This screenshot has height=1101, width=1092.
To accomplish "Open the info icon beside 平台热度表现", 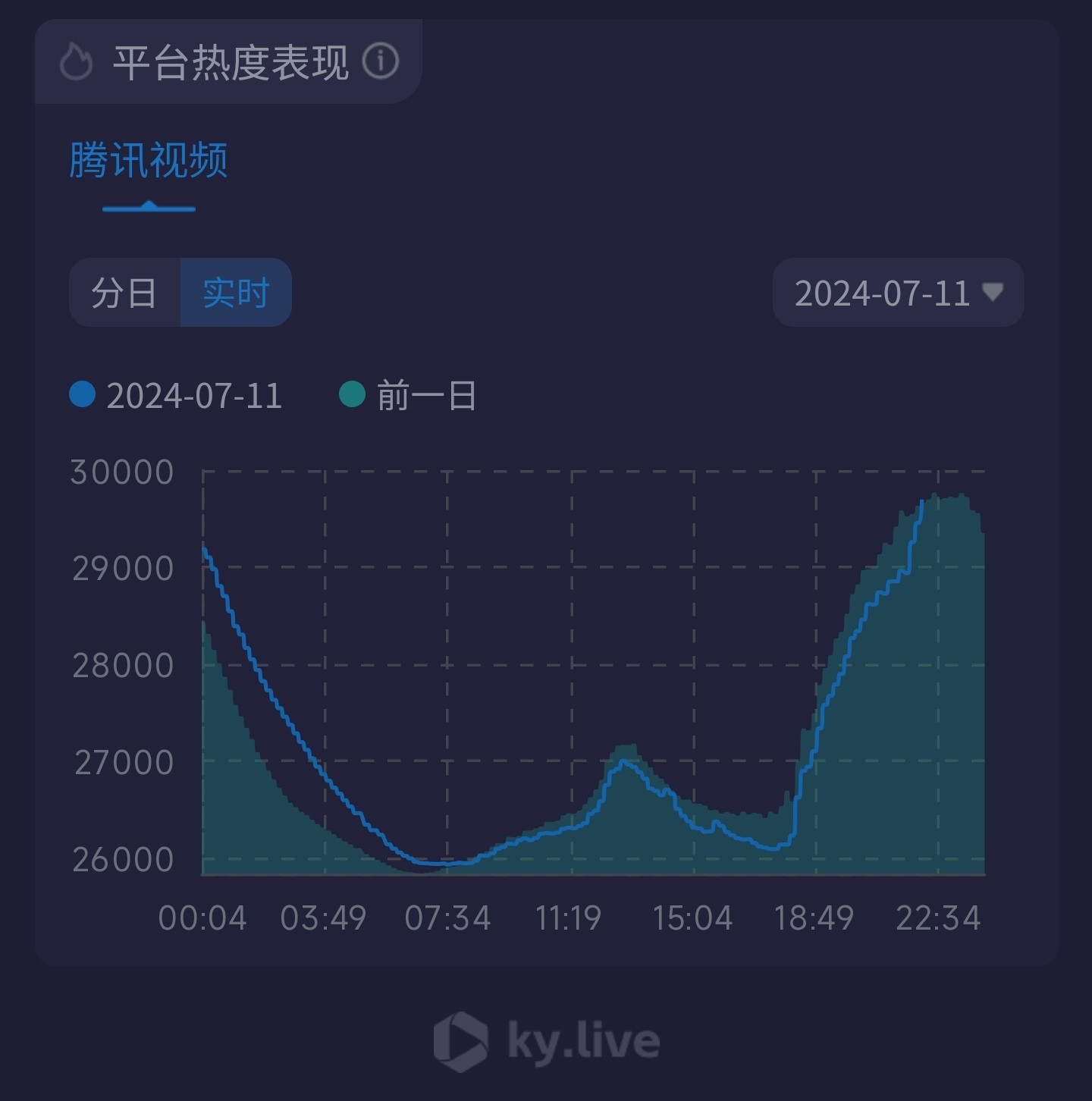I will [x=380, y=61].
